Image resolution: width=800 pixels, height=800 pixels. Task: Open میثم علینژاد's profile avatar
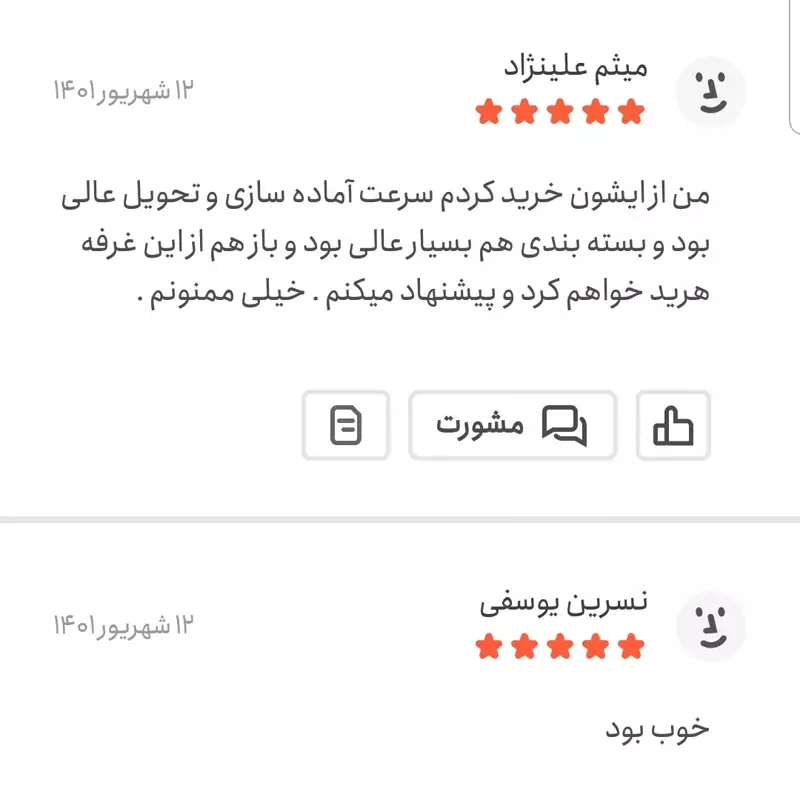click(x=711, y=92)
